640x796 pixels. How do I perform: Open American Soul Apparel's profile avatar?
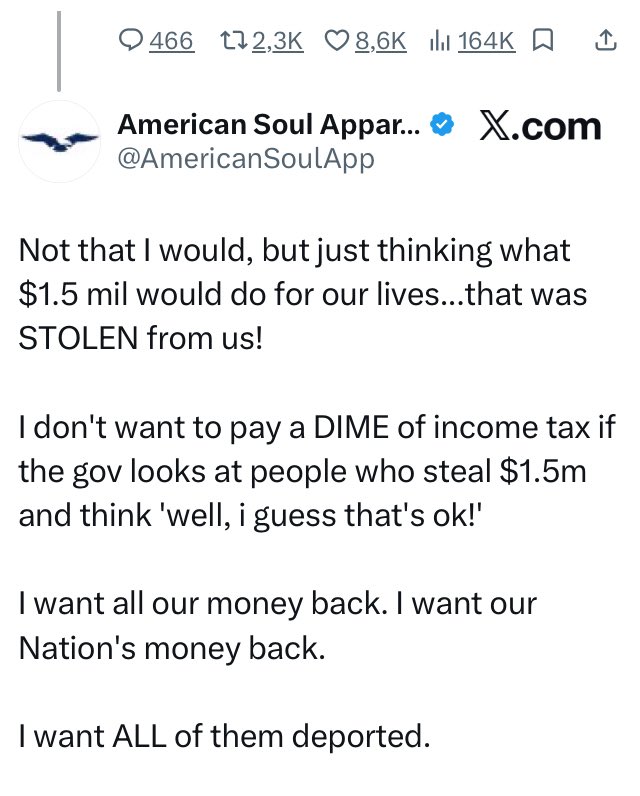tap(62, 142)
